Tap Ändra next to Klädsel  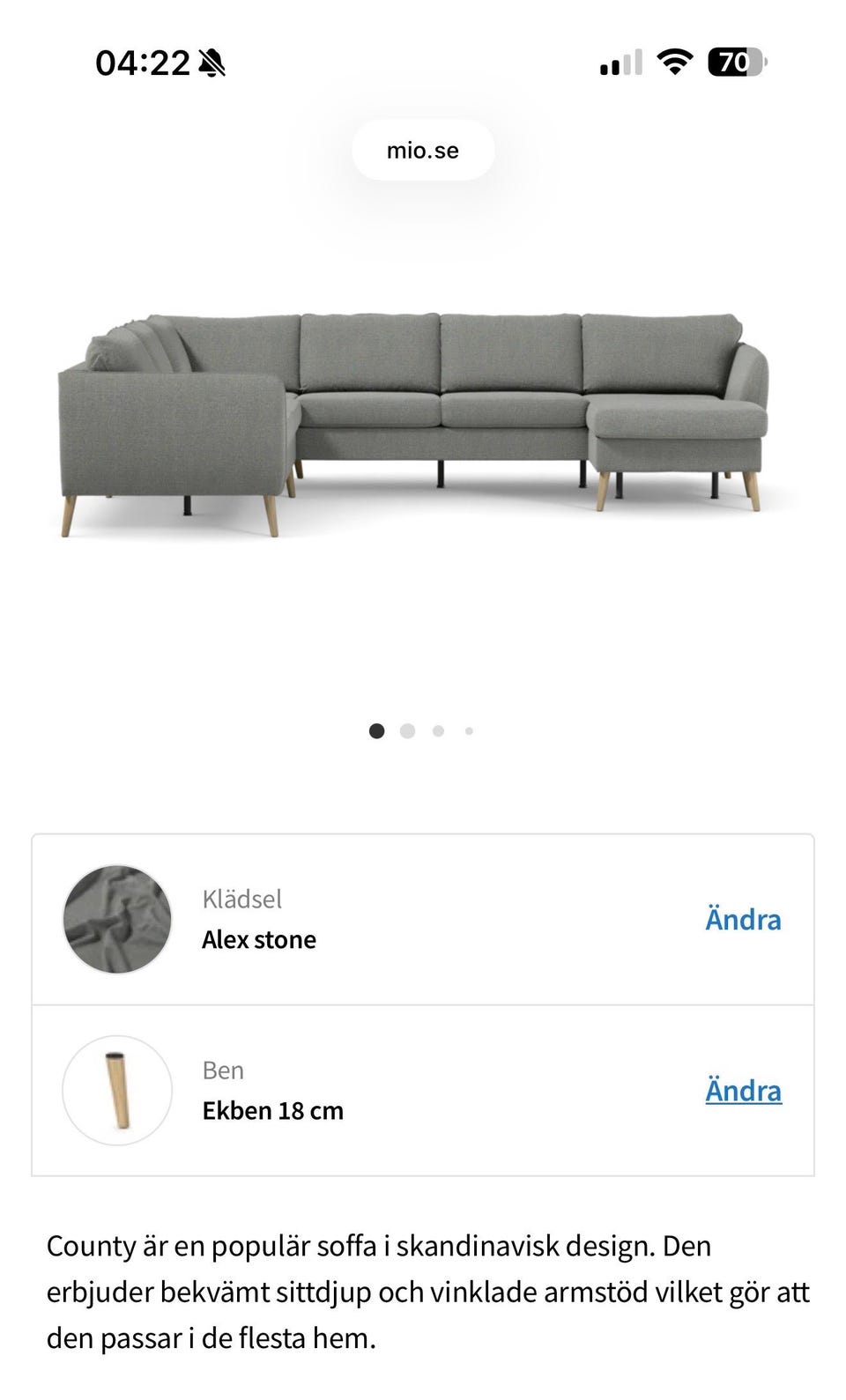tap(743, 919)
